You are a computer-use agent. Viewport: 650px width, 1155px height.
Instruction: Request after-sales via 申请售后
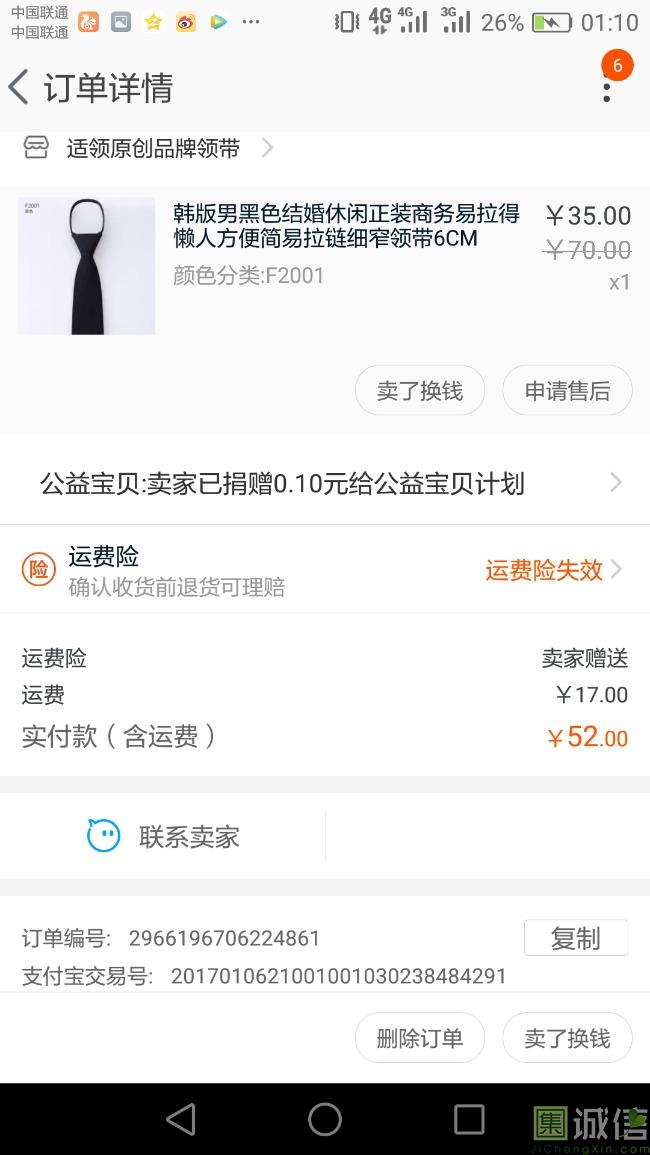tap(567, 391)
